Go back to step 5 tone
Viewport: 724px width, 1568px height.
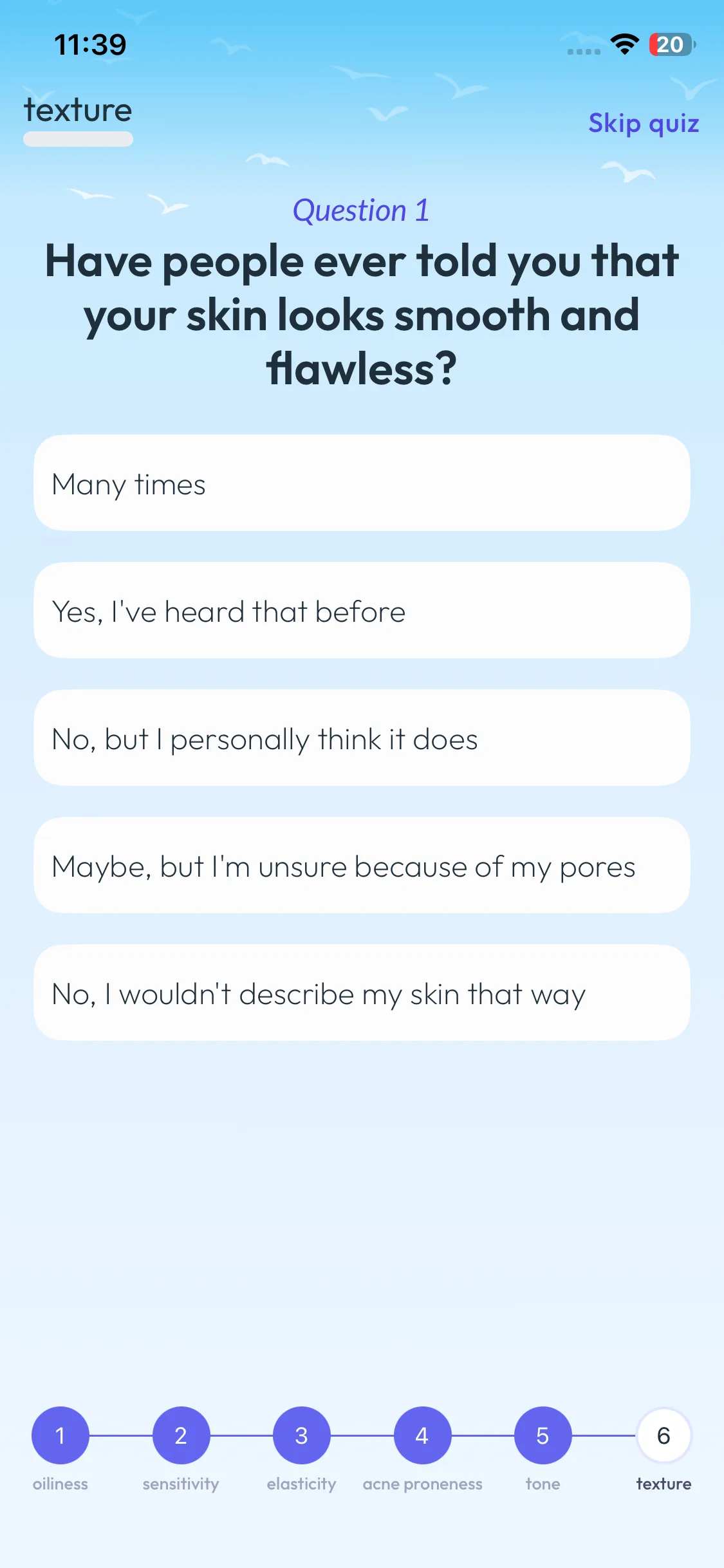(x=543, y=1435)
